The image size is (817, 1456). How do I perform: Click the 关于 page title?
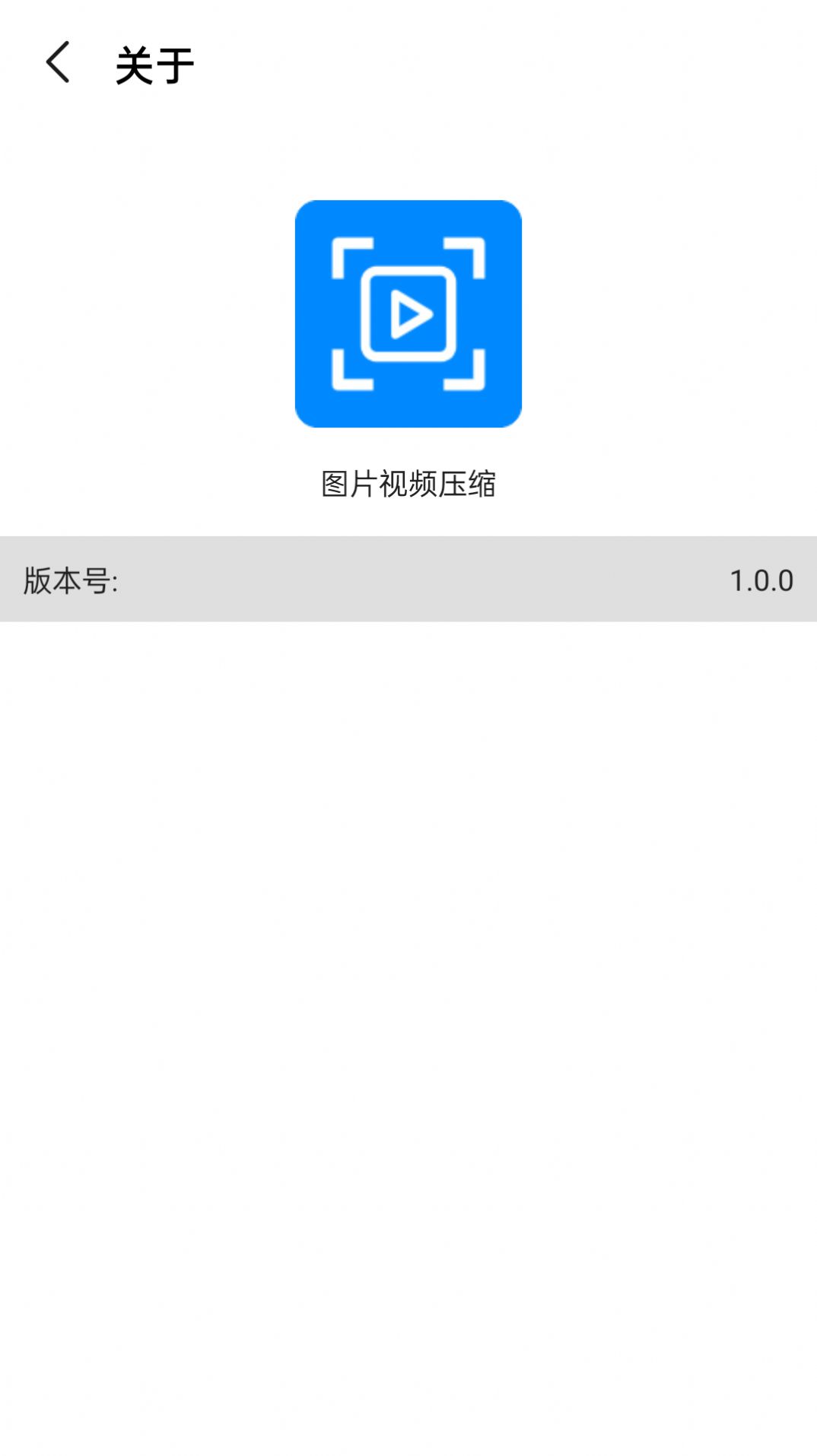[x=154, y=64]
